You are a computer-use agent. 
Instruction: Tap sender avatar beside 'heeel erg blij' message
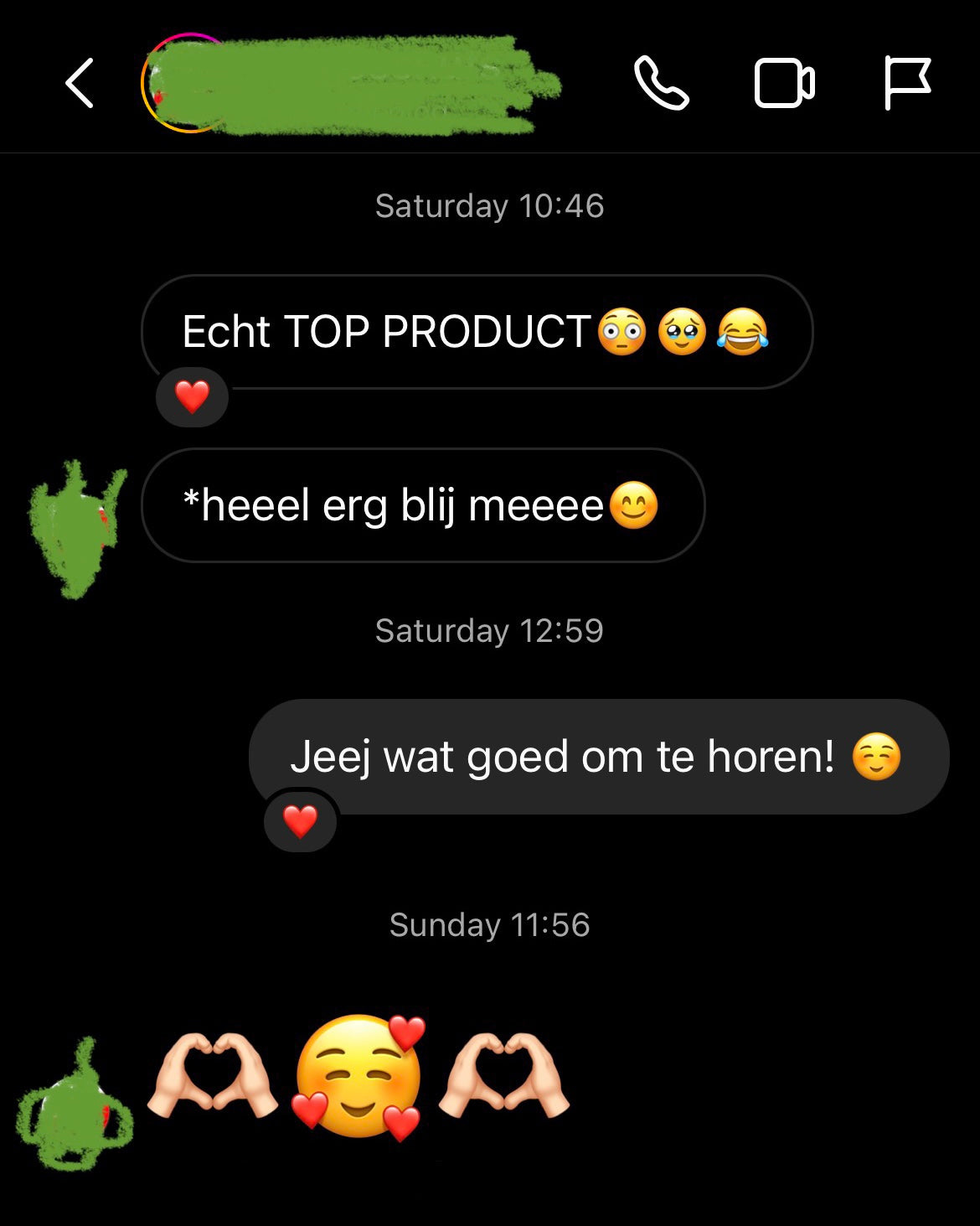coord(77,528)
